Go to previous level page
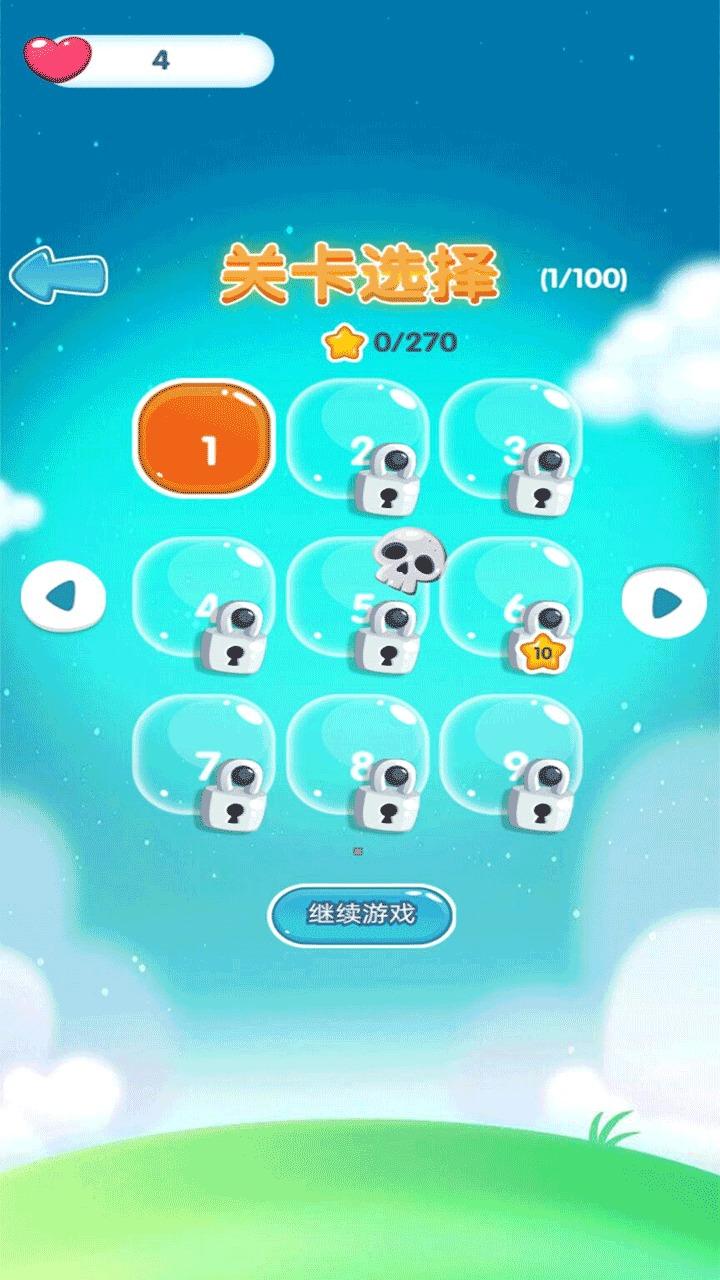 pyautogui.click(x=63, y=599)
